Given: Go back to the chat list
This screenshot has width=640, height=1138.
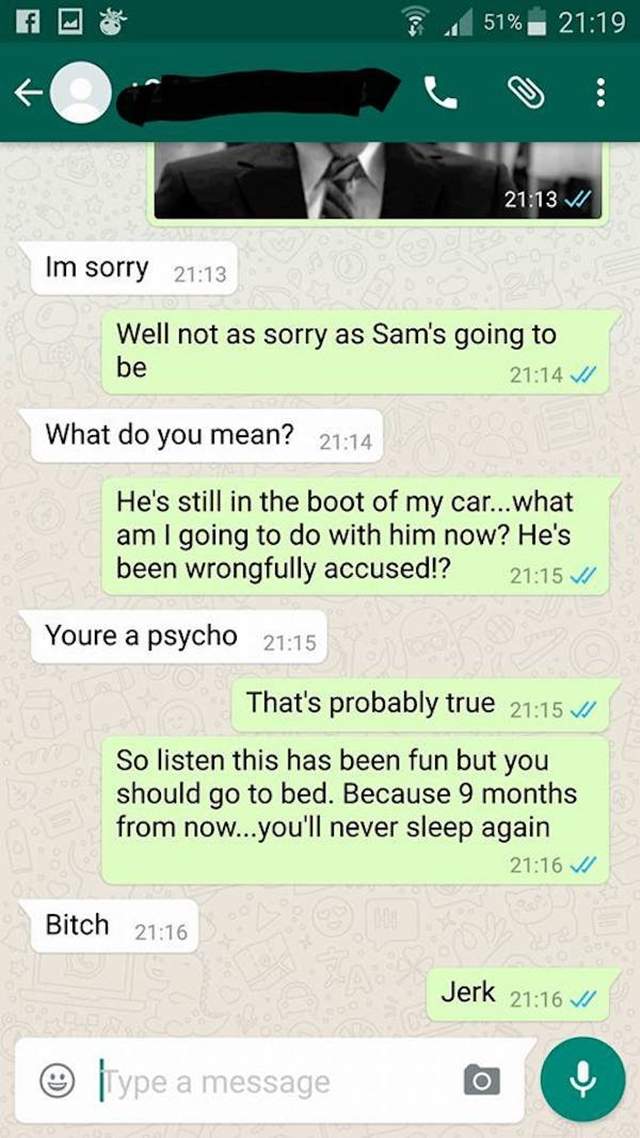Looking at the screenshot, I should coord(26,93).
